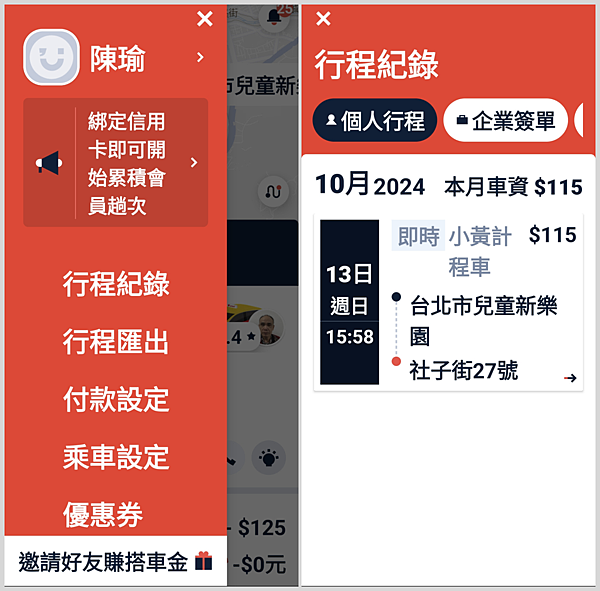Go to 付款設定
This screenshot has width=600, height=591.
point(116,400)
